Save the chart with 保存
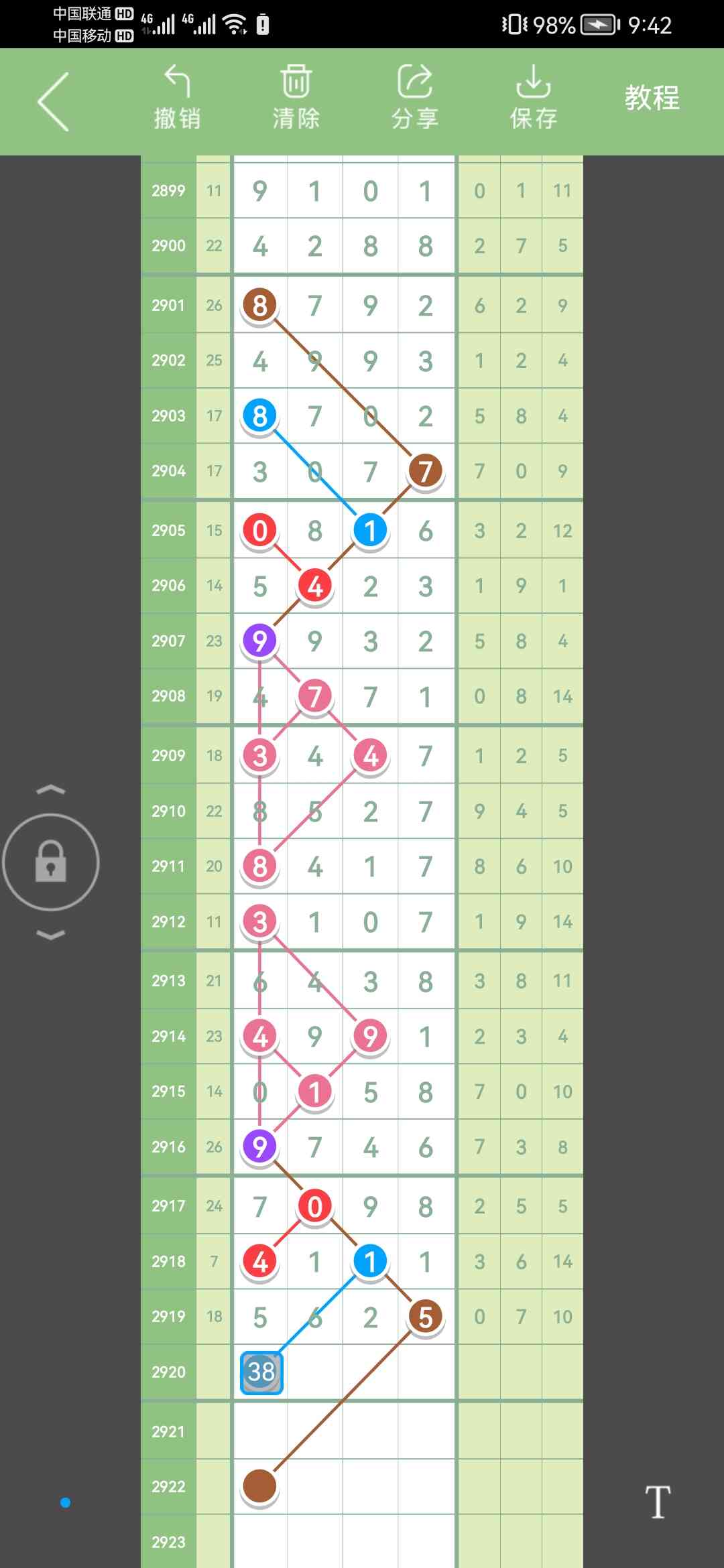 [x=533, y=98]
